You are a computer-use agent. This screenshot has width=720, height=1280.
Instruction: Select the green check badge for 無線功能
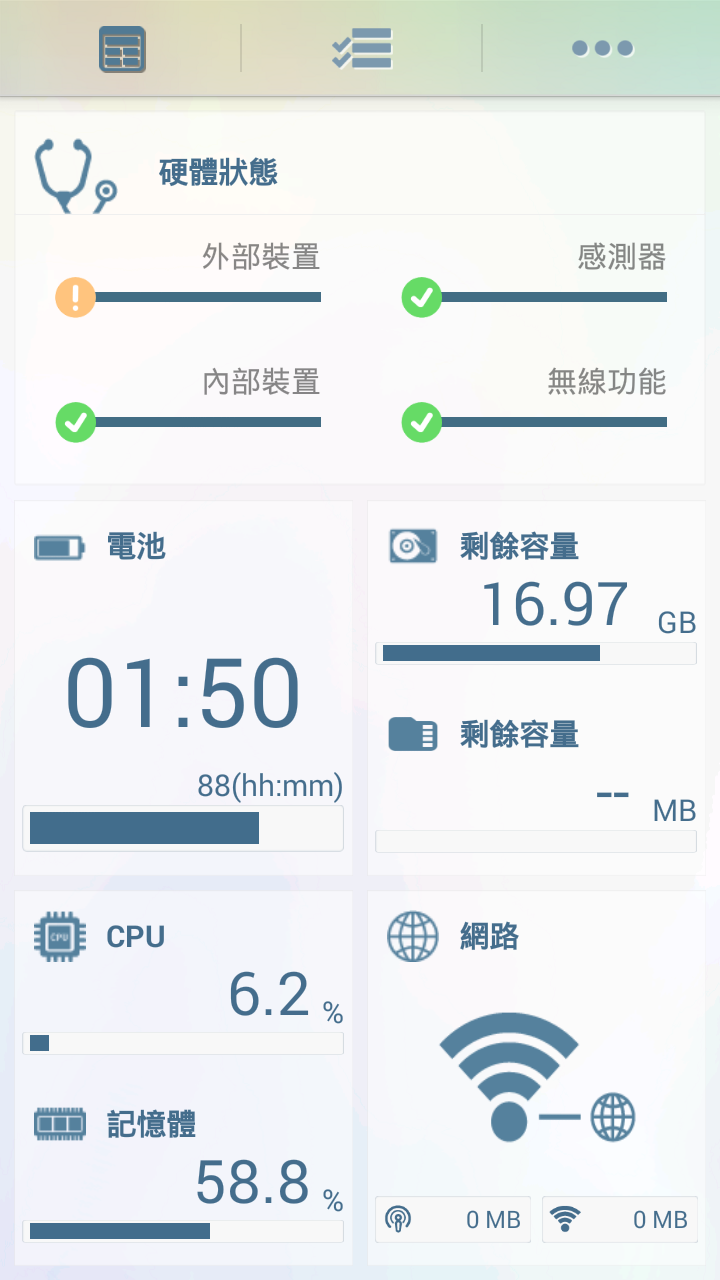tap(421, 422)
